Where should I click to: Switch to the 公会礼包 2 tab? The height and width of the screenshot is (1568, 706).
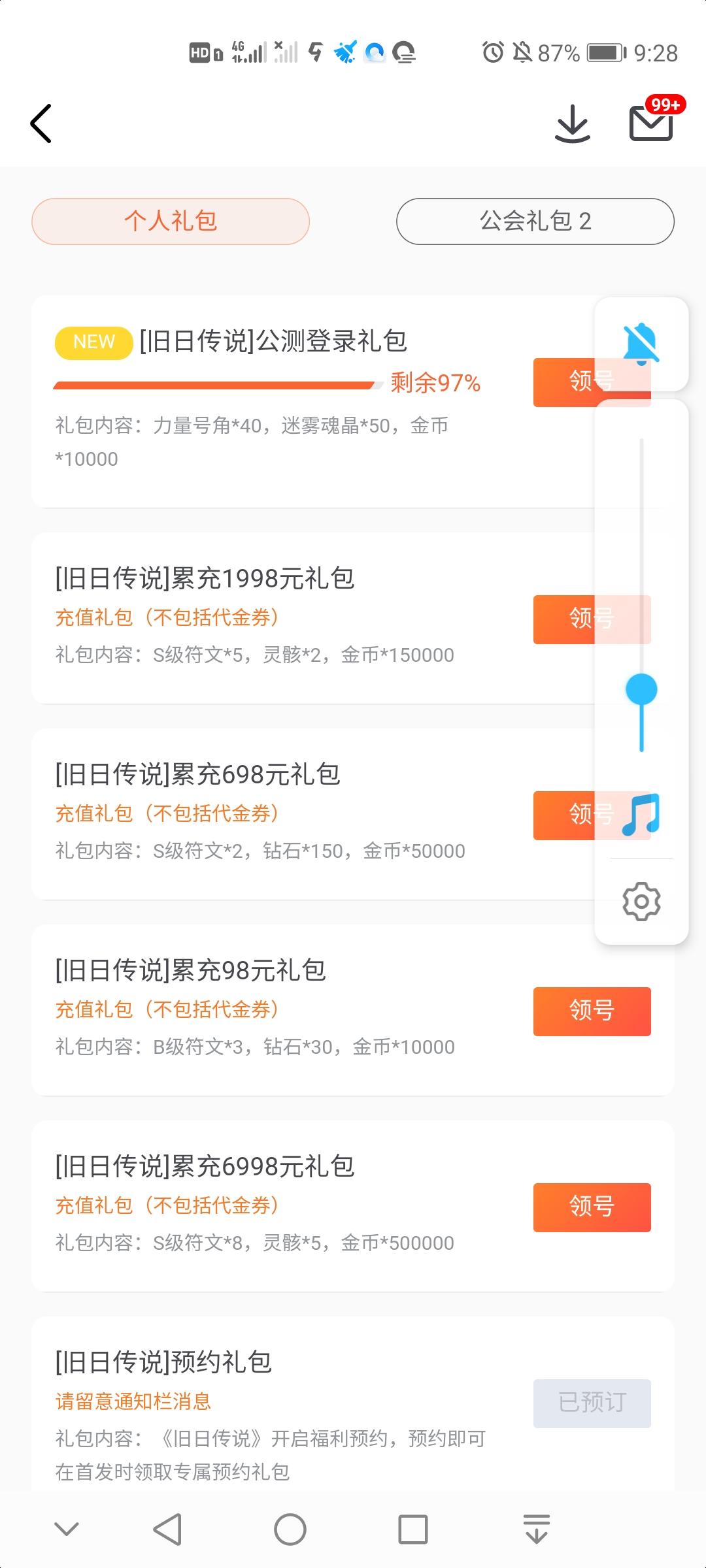click(535, 221)
